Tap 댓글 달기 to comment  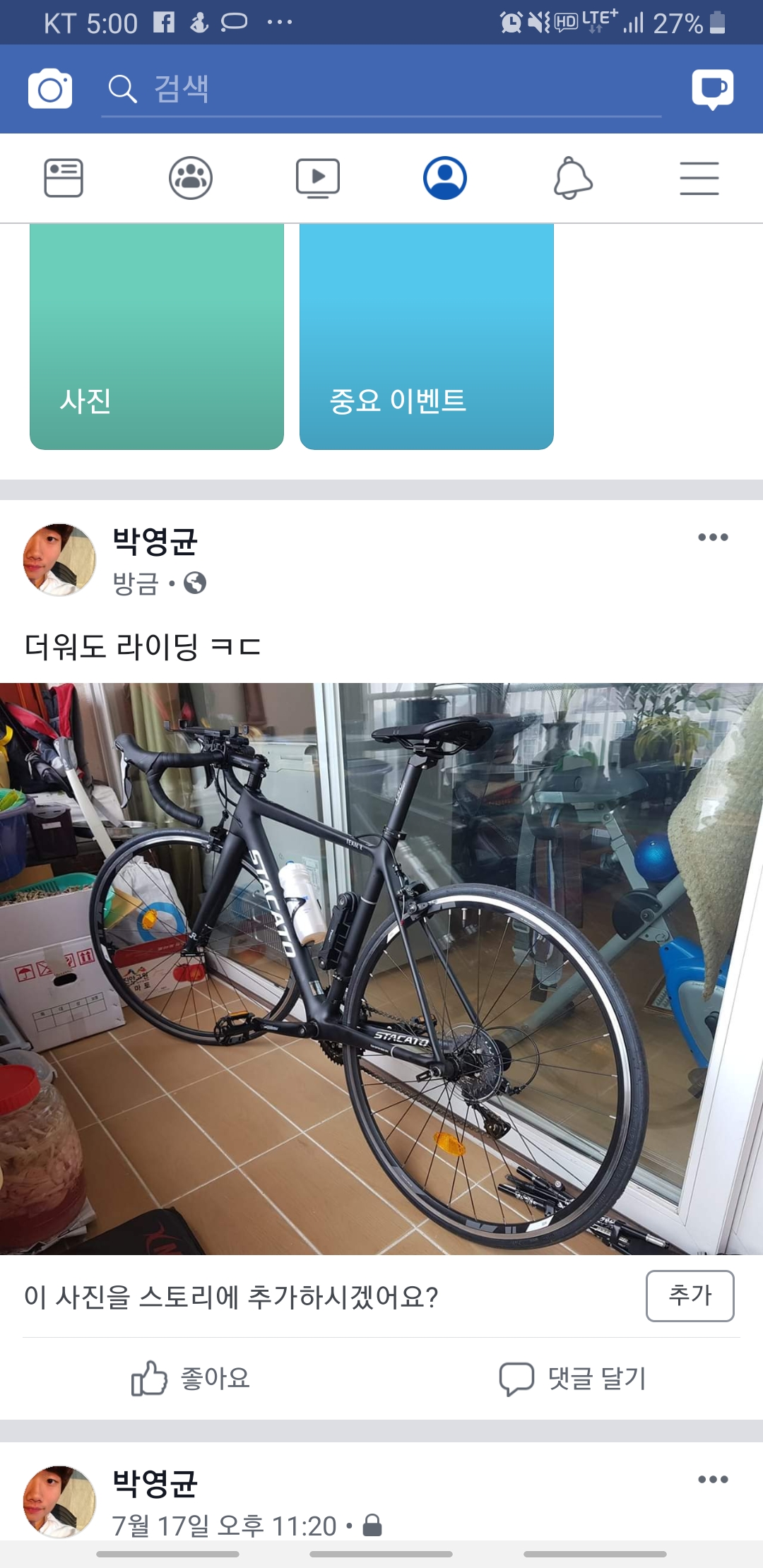click(572, 1379)
